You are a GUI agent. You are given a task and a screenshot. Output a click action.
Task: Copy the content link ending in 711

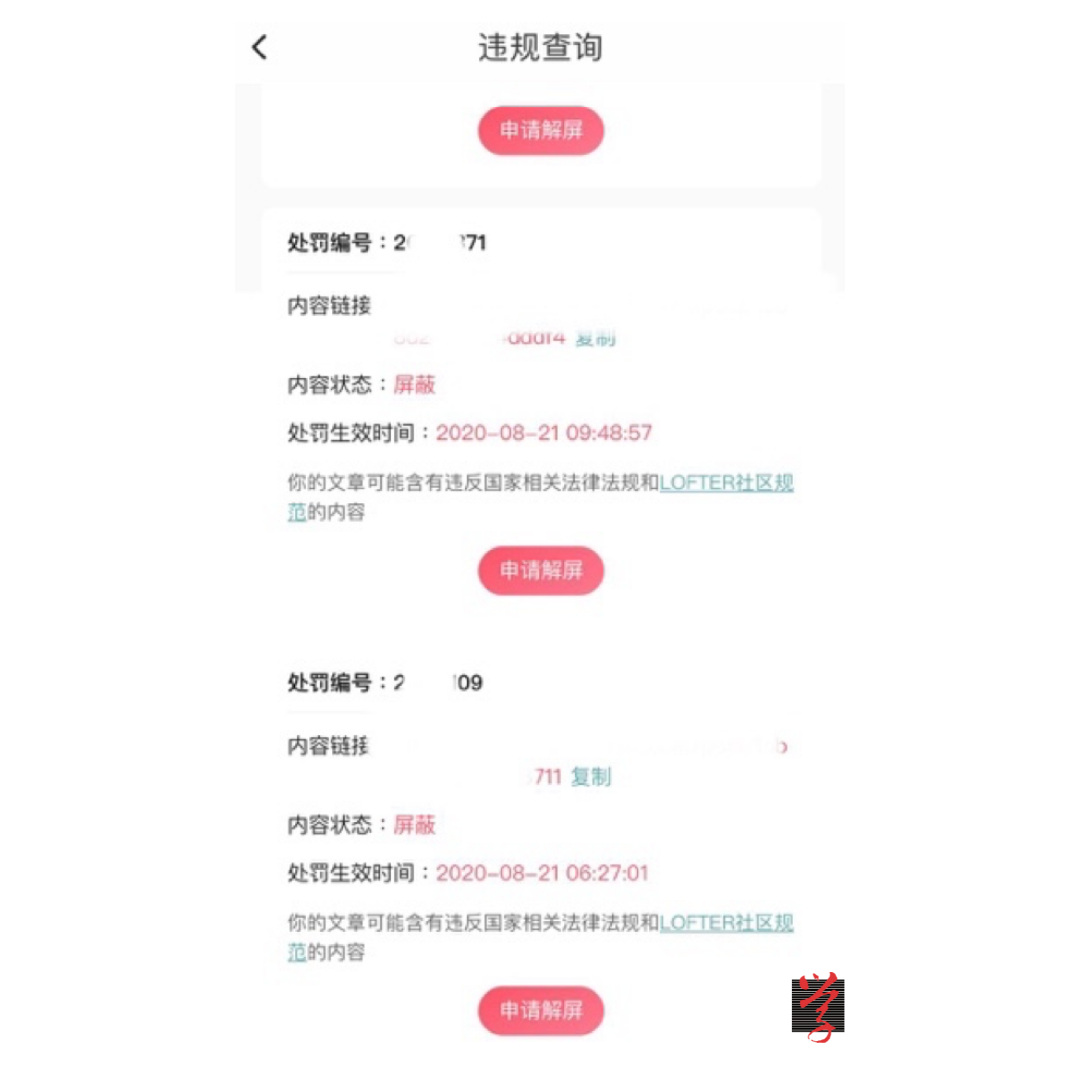click(591, 777)
